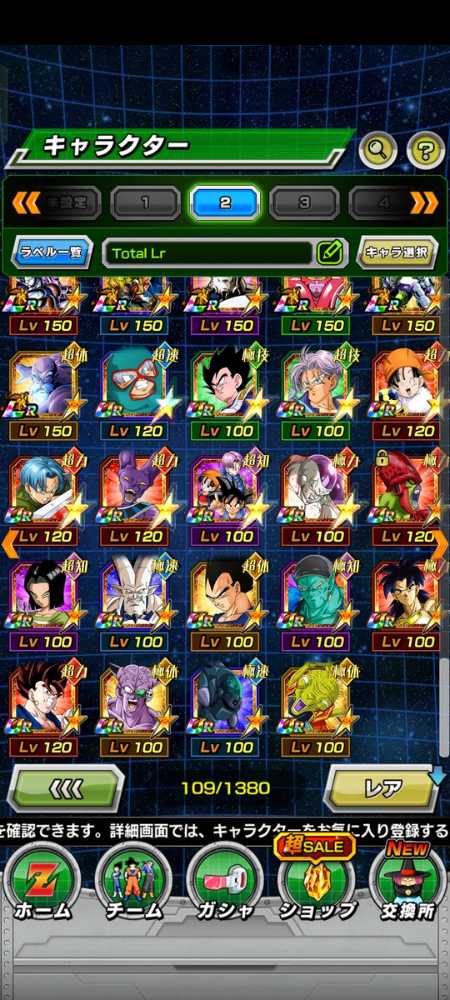This screenshot has height=1000, width=450.
Task: Open the locked red-hat Lv 120 character card
Action: (x=407, y=499)
